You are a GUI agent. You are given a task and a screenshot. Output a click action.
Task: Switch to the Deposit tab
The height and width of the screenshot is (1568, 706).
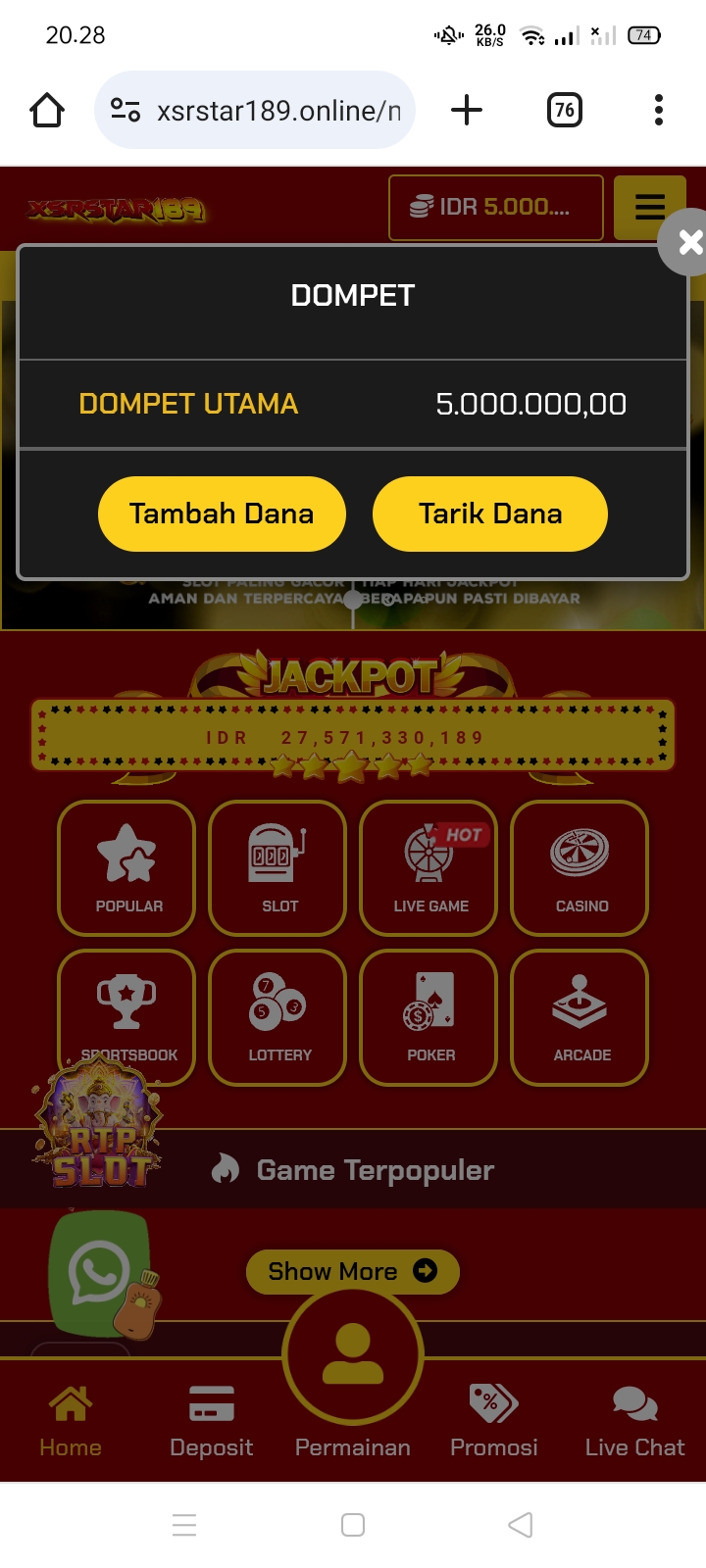211,1421
